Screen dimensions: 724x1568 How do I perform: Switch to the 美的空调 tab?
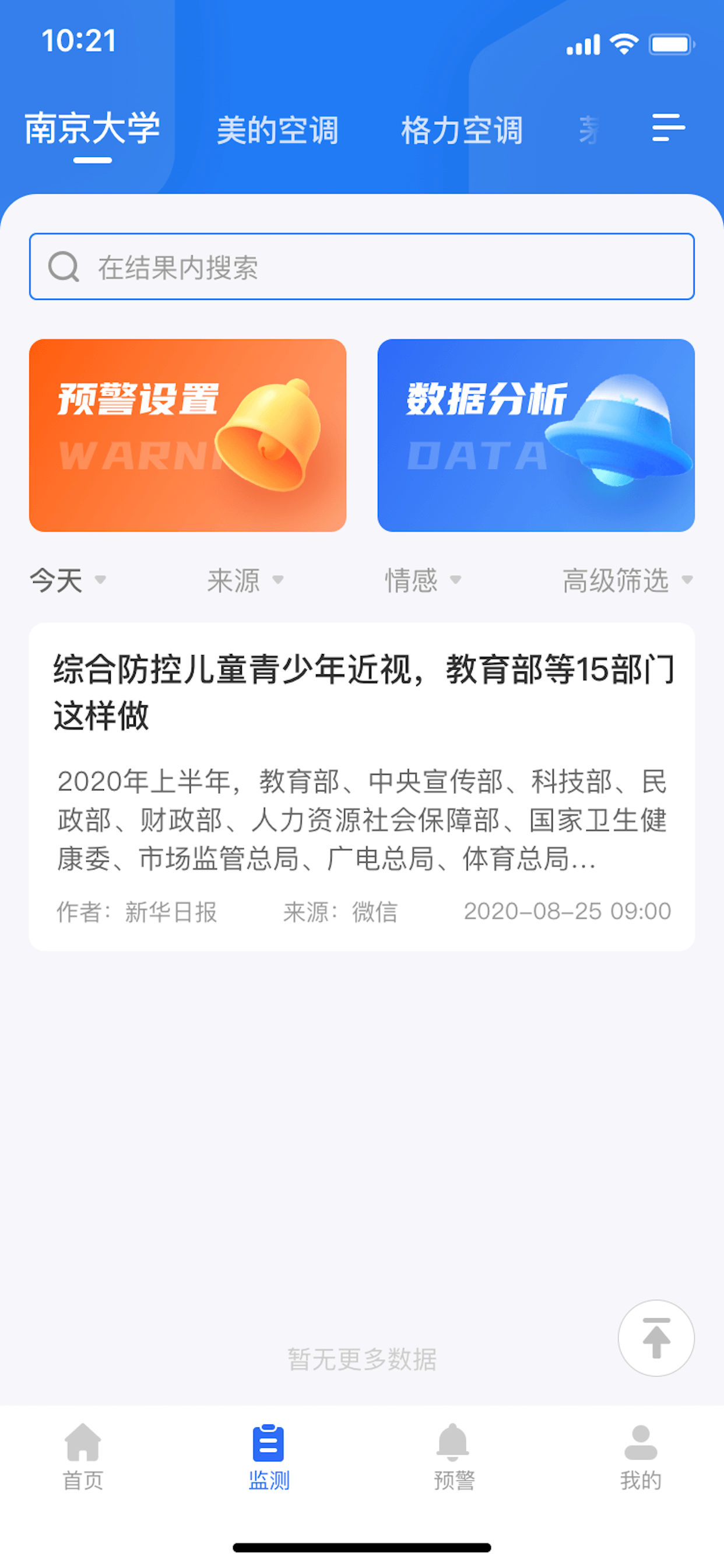(277, 130)
